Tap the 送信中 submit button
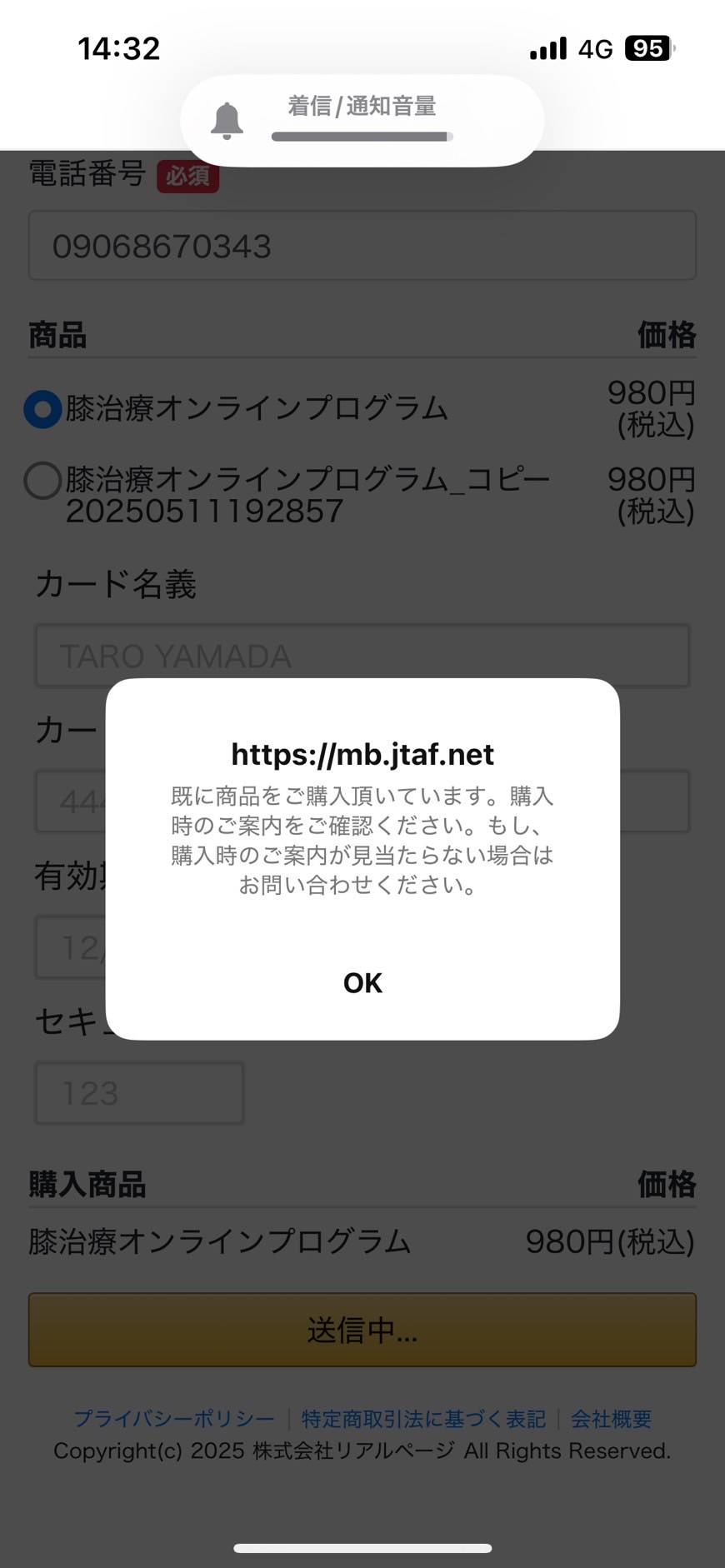This screenshot has width=725, height=1568. tap(362, 1330)
